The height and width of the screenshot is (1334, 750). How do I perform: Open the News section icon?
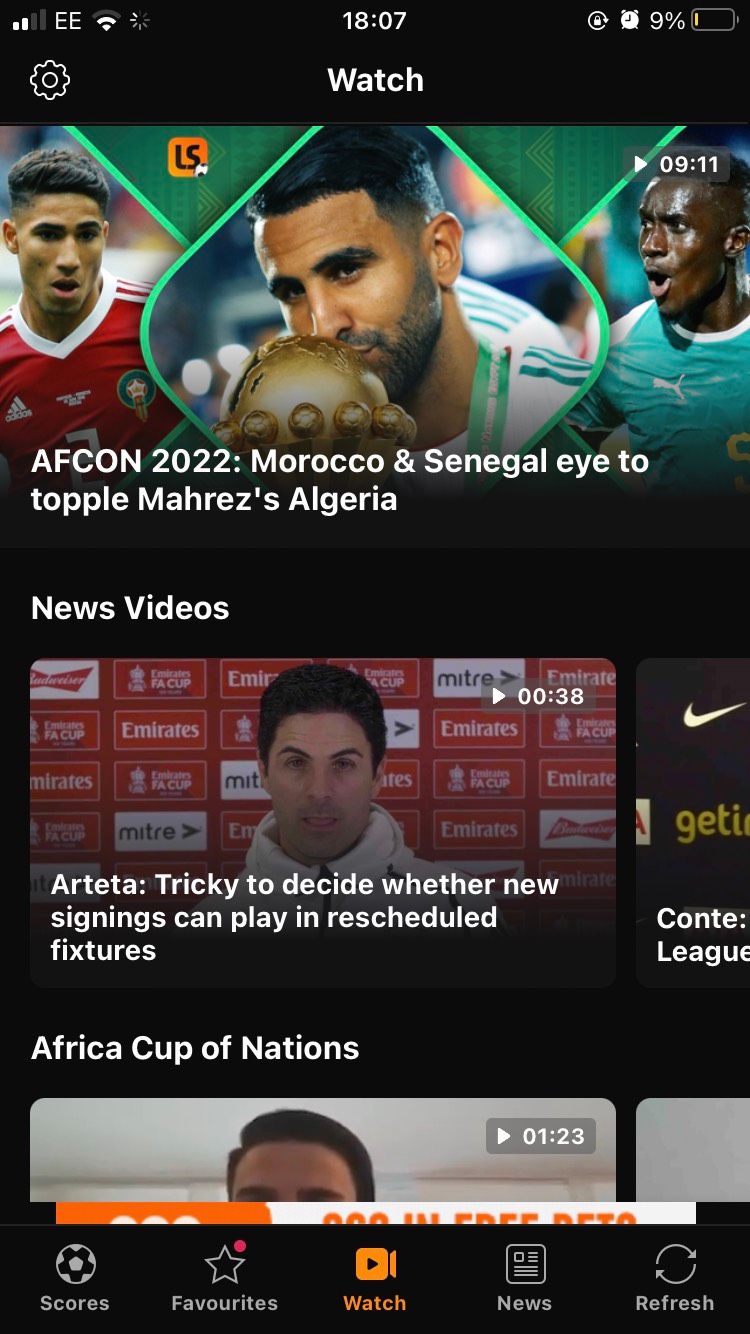(524, 1263)
